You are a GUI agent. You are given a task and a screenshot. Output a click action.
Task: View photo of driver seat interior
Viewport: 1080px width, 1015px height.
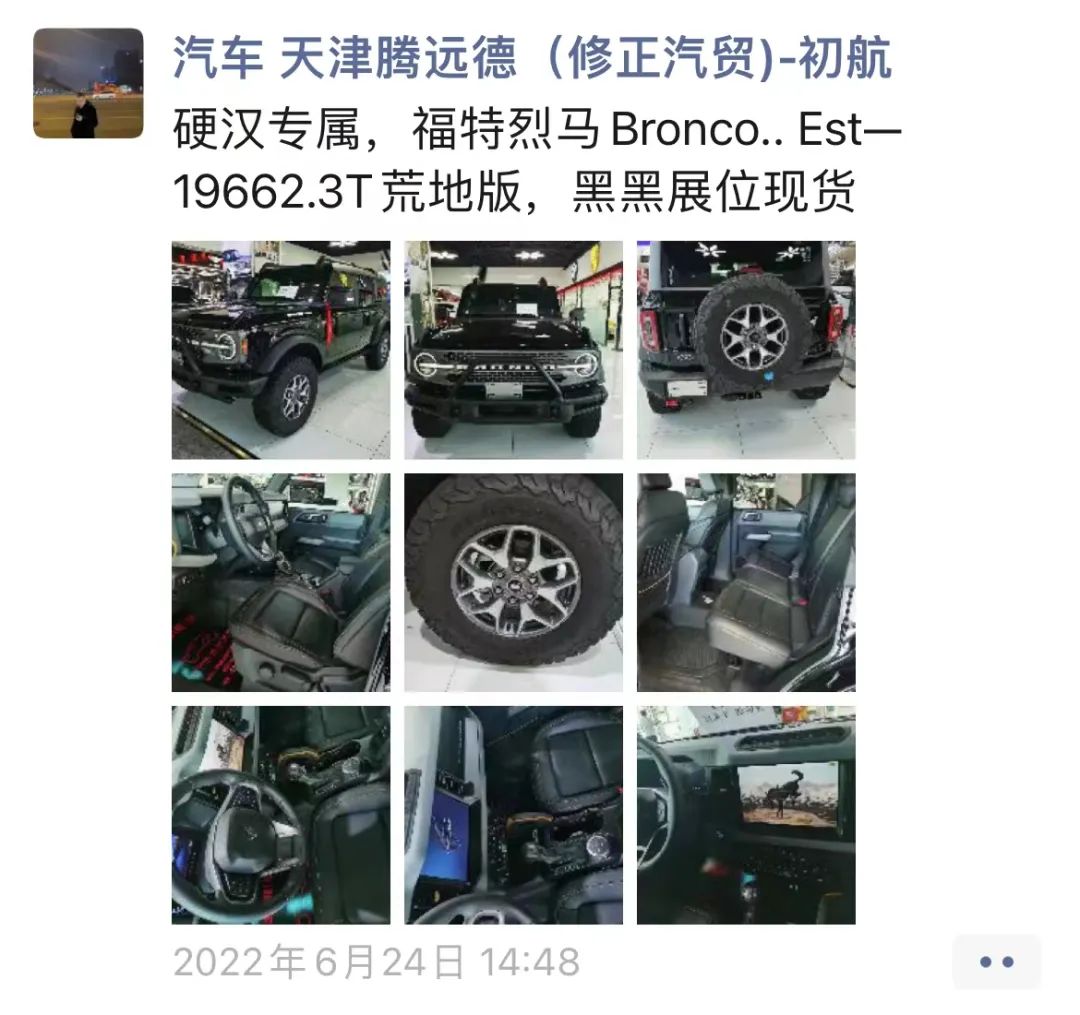281,582
